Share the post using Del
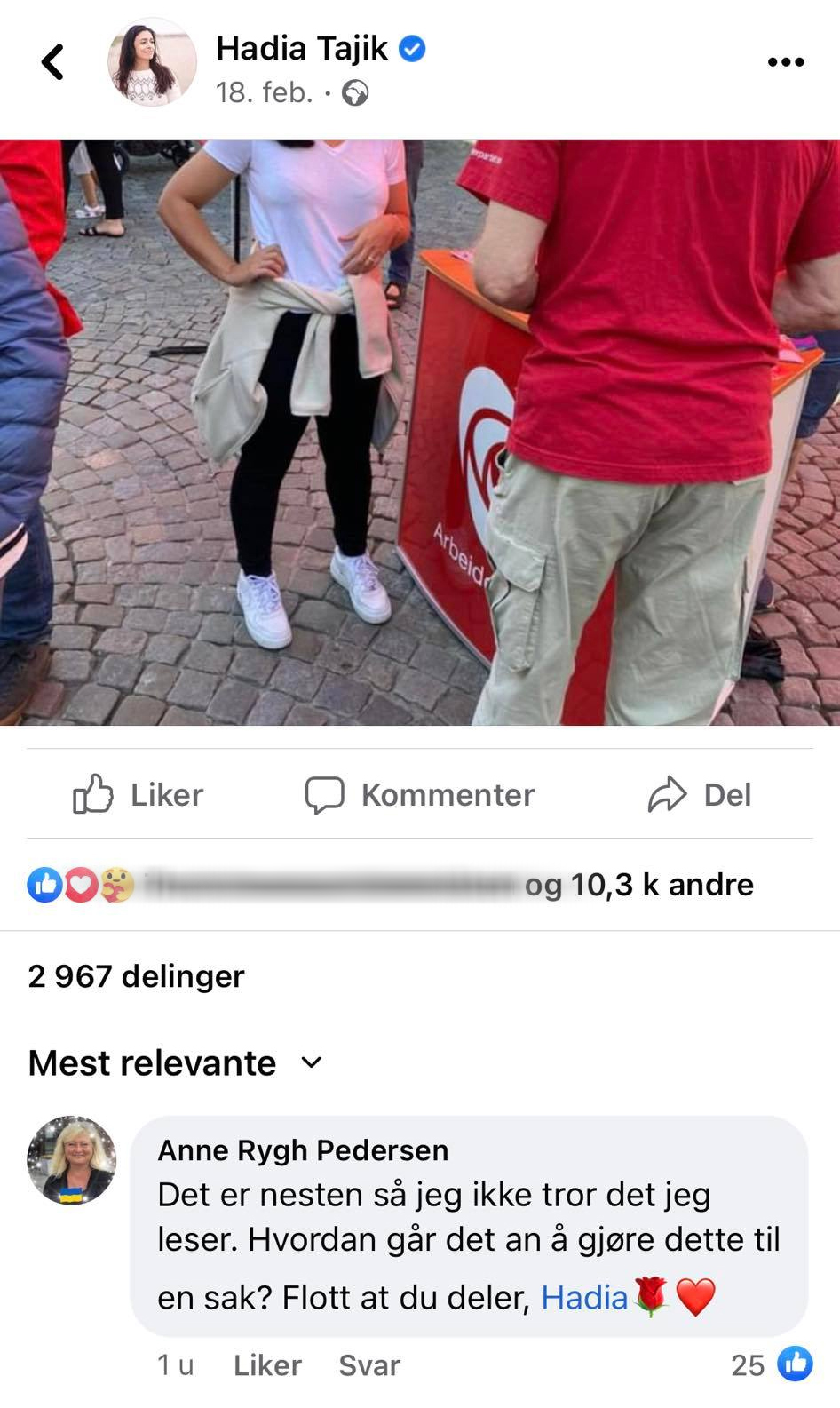The image size is (840, 1408). point(700,794)
